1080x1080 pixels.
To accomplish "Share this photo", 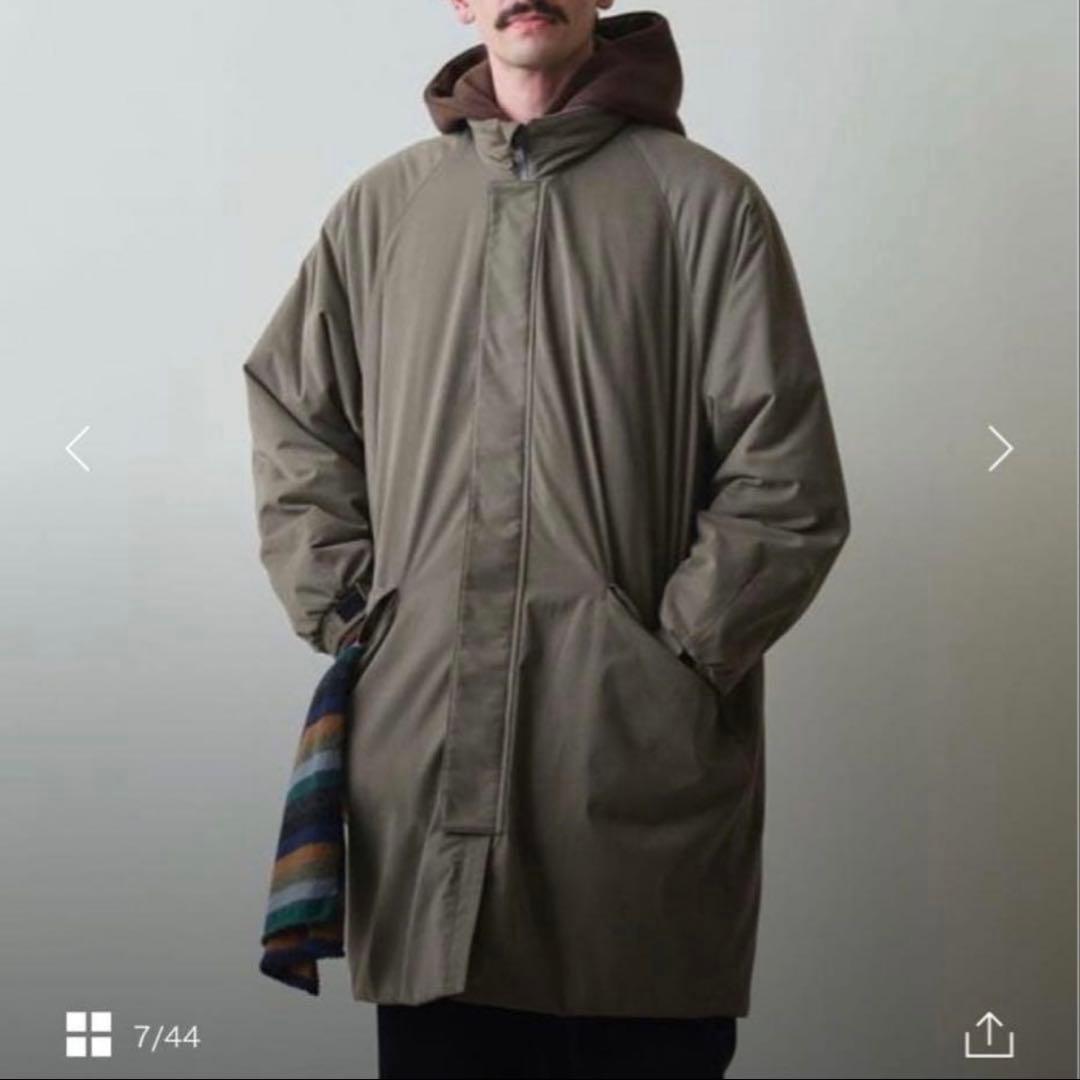I will click(989, 1035).
